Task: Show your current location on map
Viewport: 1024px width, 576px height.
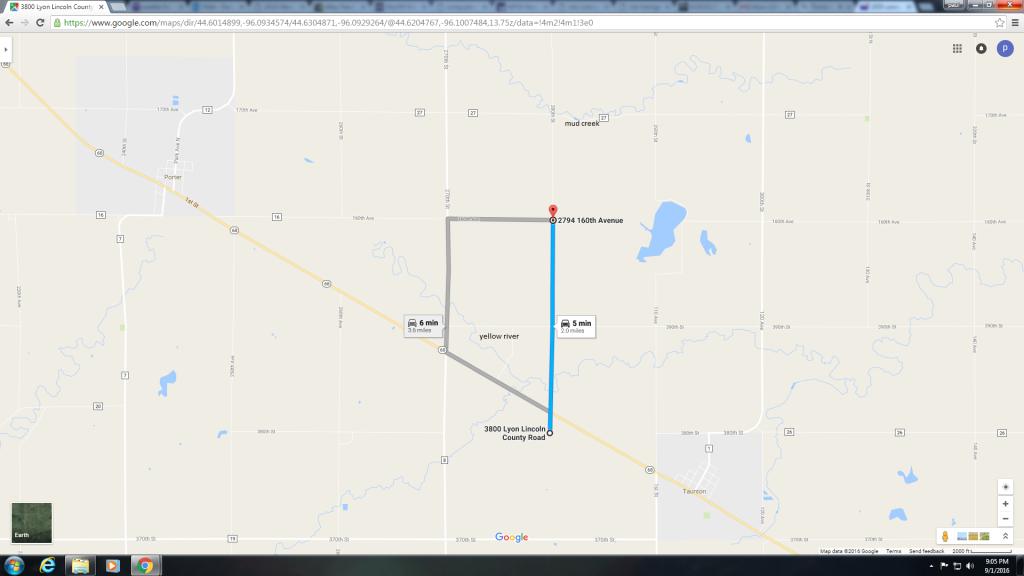Action: (1005, 487)
